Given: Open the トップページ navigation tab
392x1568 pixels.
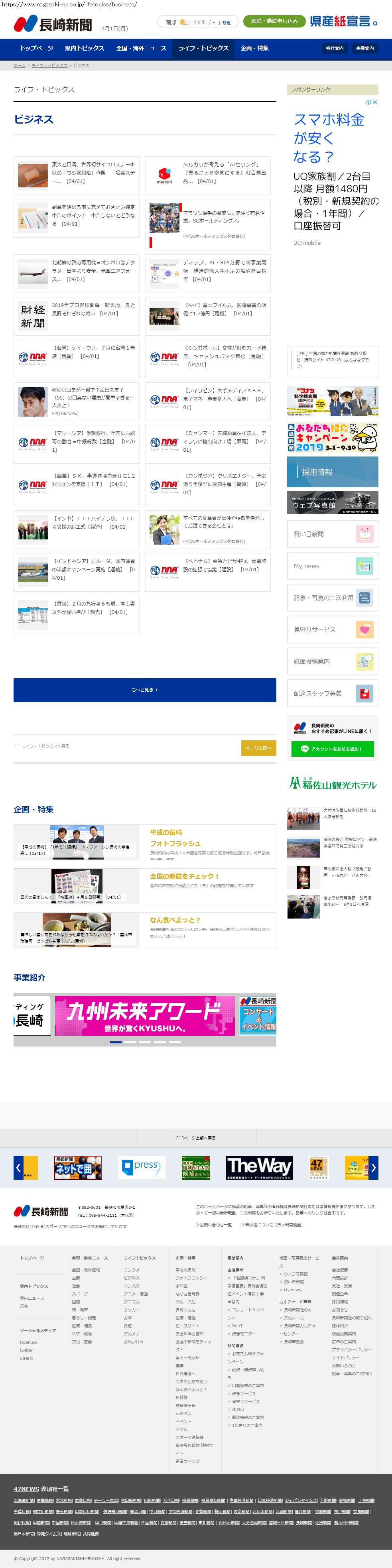Looking at the screenshot, I should coord(37,48).
